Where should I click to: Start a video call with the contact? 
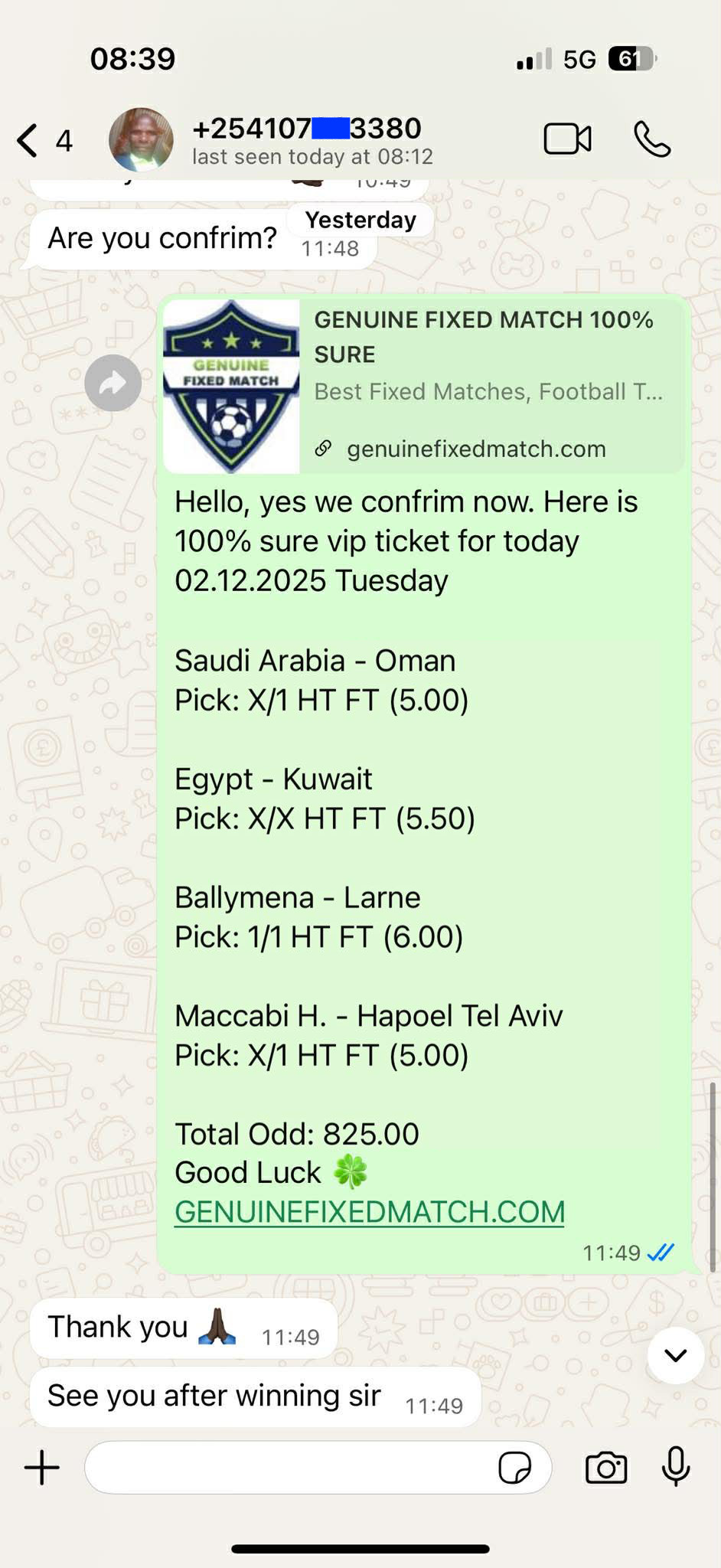(566, 139)
